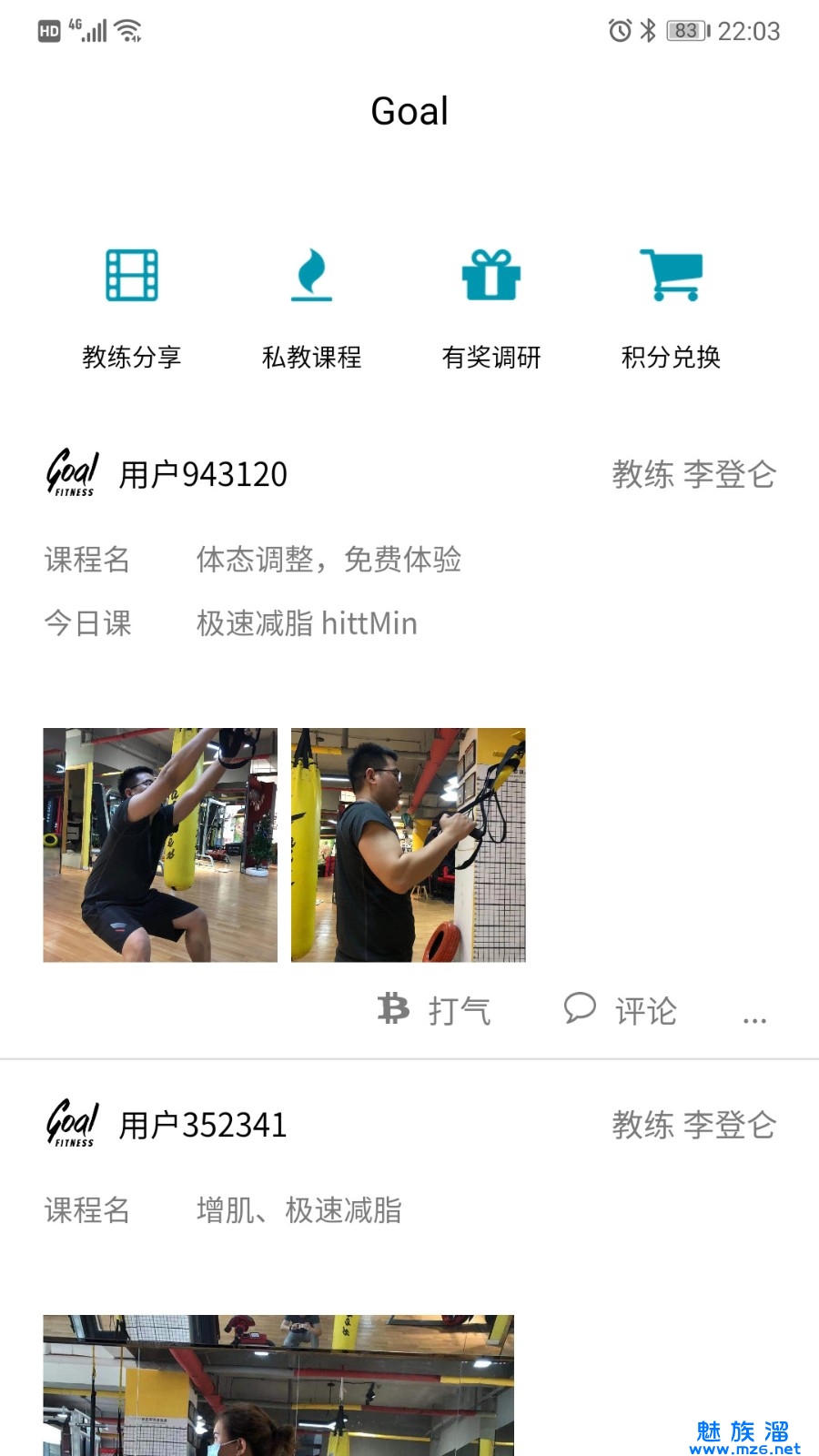819x1456 pixels.
Task: View strap-pull workout photo in 用户943120's post
Action: (x=408, y=844)
